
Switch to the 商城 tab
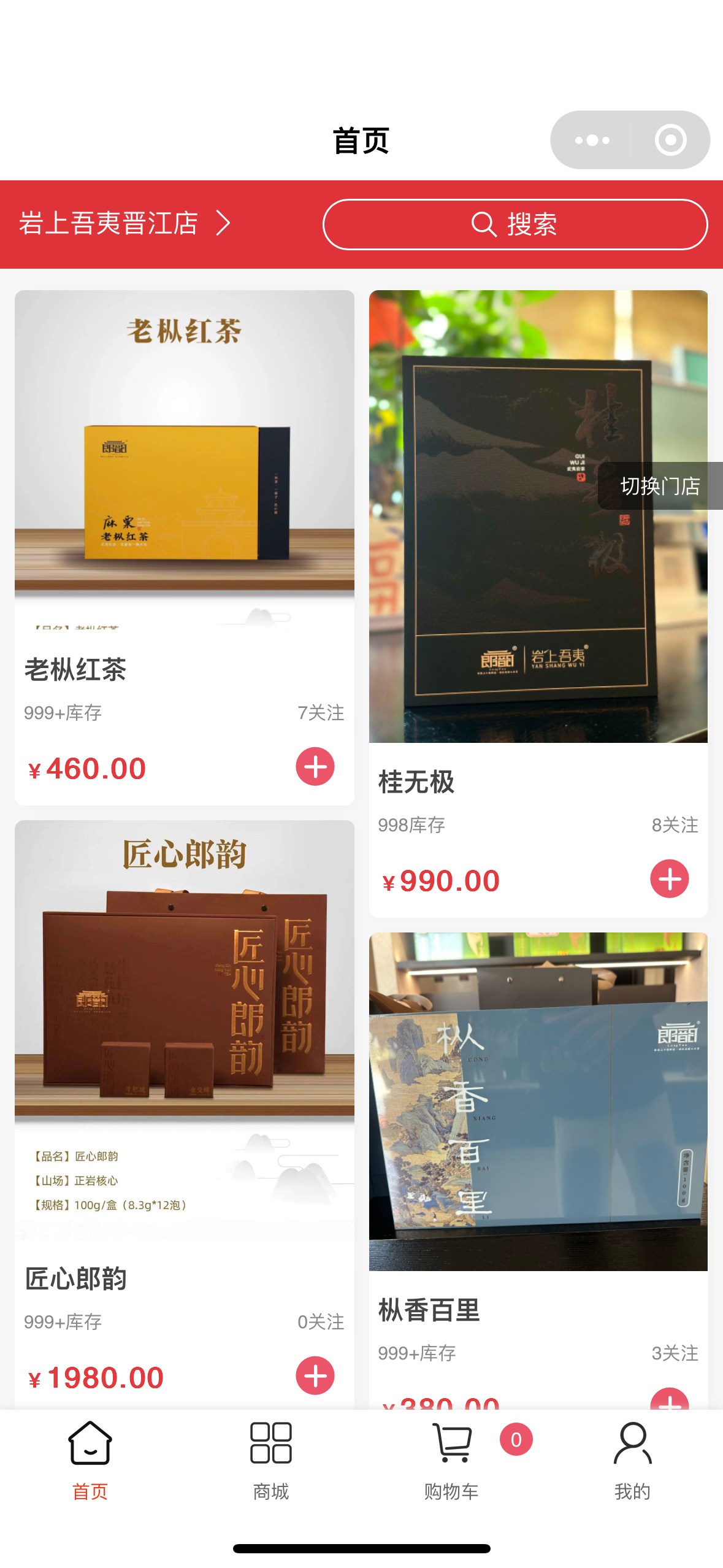point(270,1461)
